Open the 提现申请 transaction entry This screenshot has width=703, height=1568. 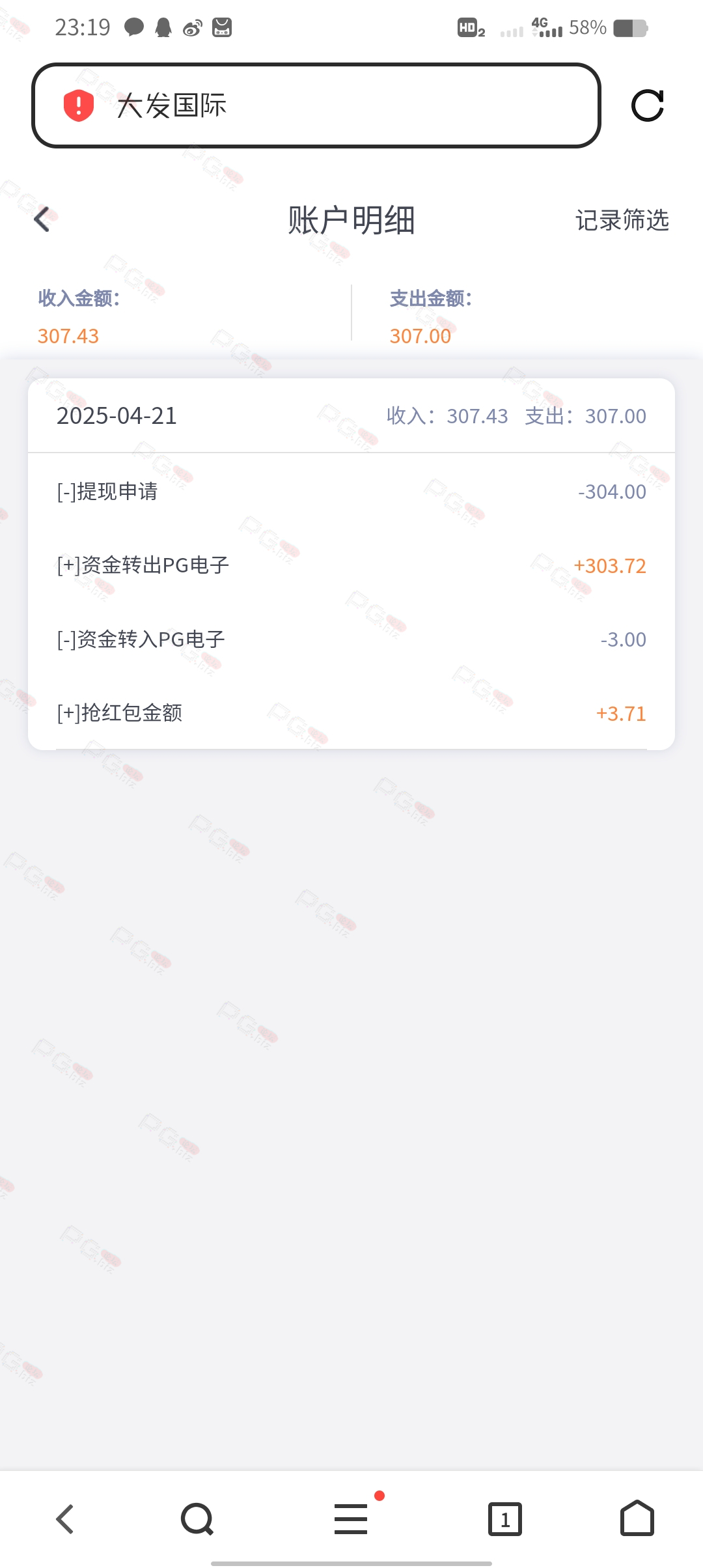tap(351, 492)
